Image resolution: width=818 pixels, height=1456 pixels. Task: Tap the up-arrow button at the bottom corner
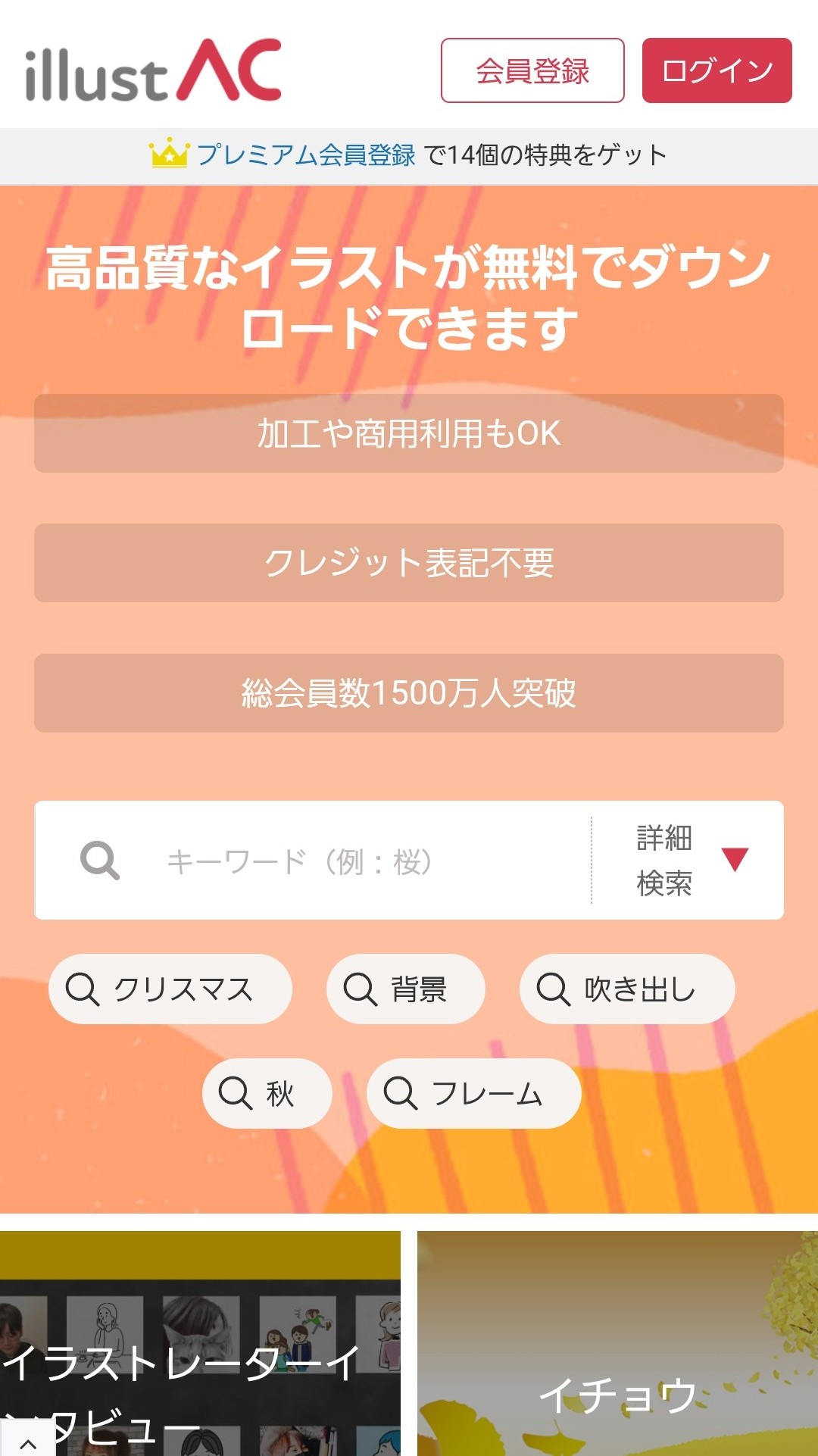tap(27, 1441)
